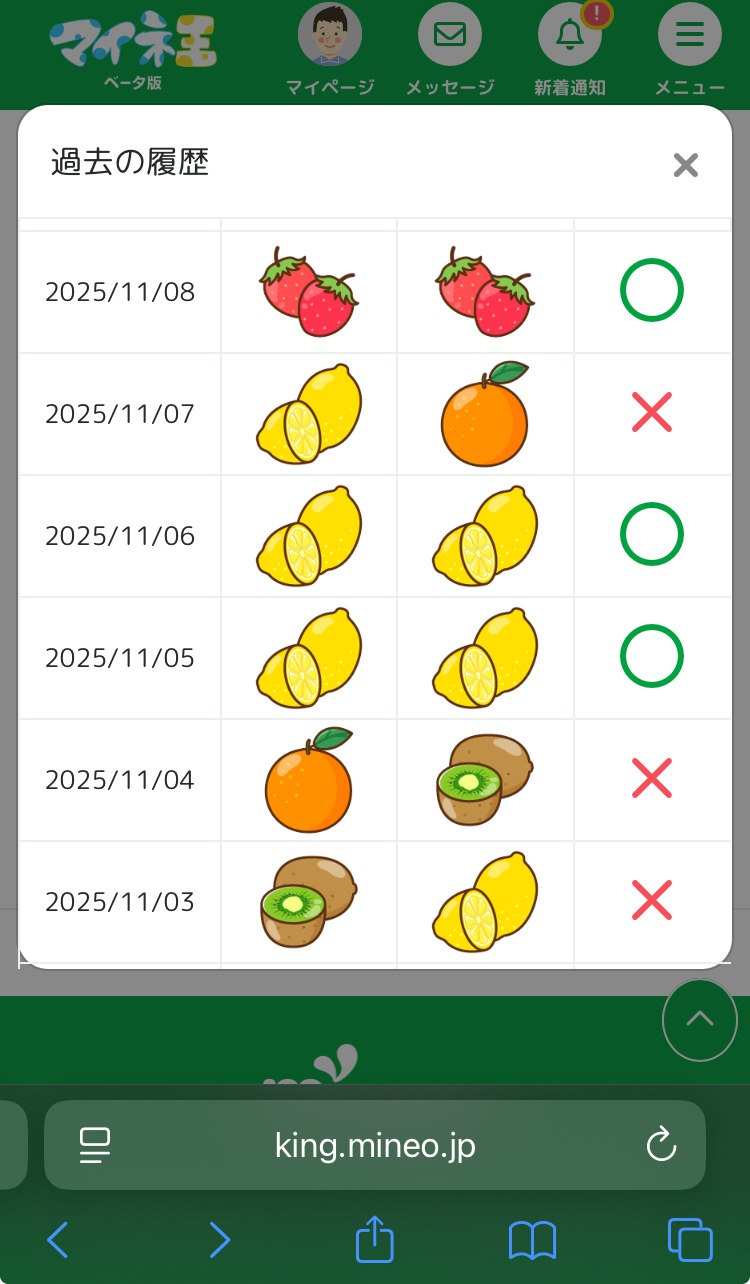The width and height of the screenshot is (750, 1284).
Task: Check 新着通知 bell notifications
Action: pyautogui.click(x=570, y=37)
